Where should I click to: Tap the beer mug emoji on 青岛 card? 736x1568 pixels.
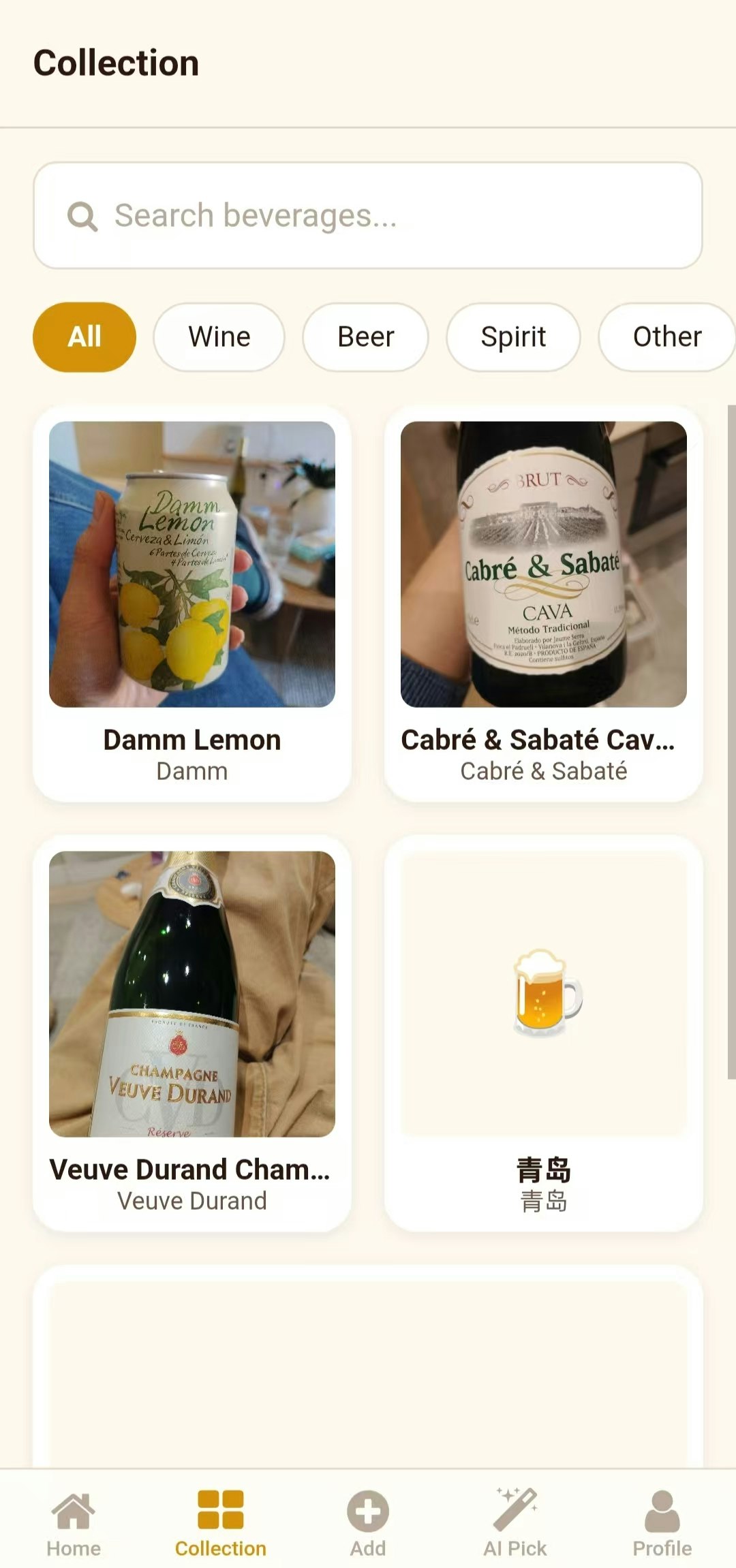pos(545,994)
